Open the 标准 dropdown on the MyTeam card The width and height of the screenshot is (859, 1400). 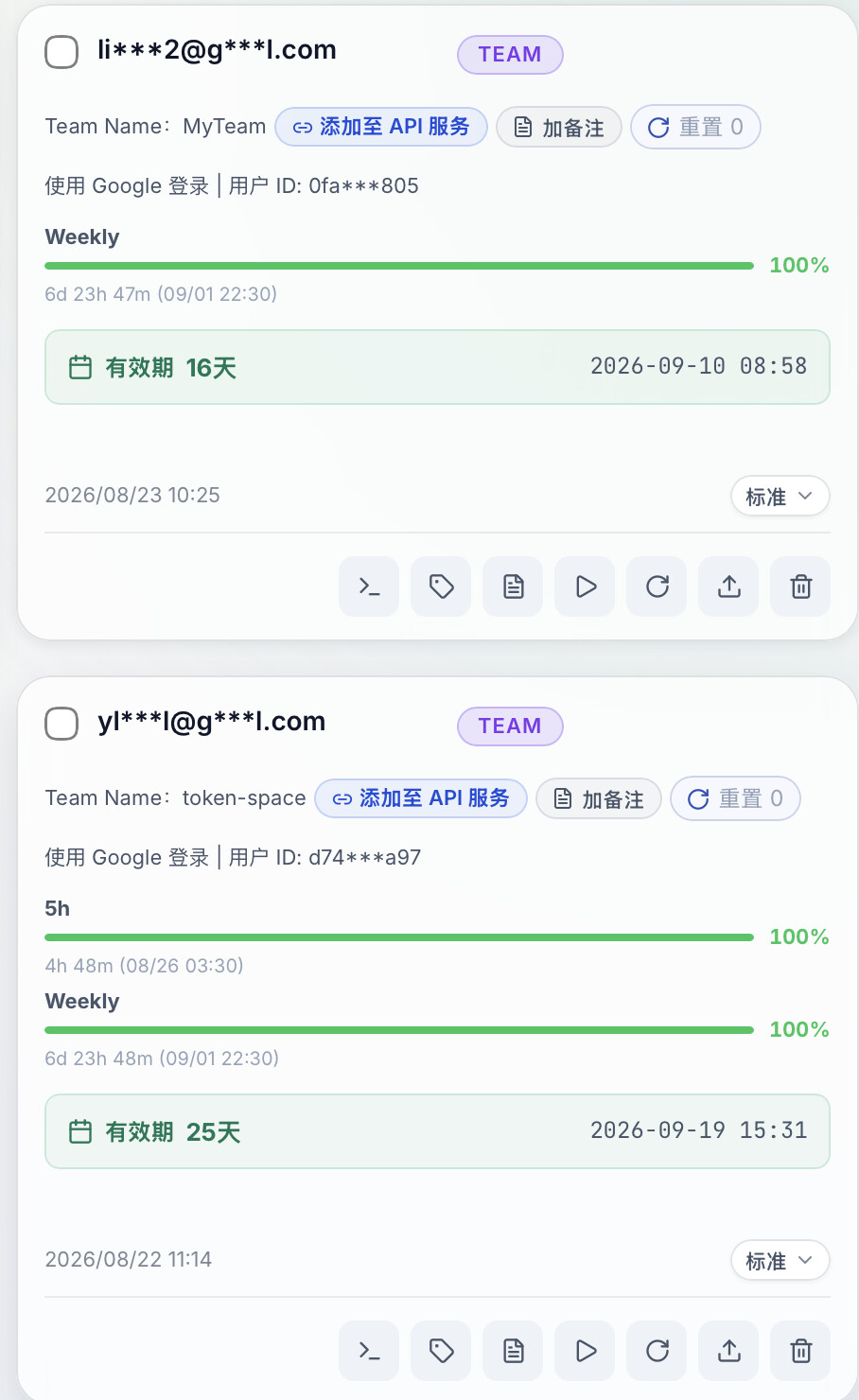(x=780, y=497)
